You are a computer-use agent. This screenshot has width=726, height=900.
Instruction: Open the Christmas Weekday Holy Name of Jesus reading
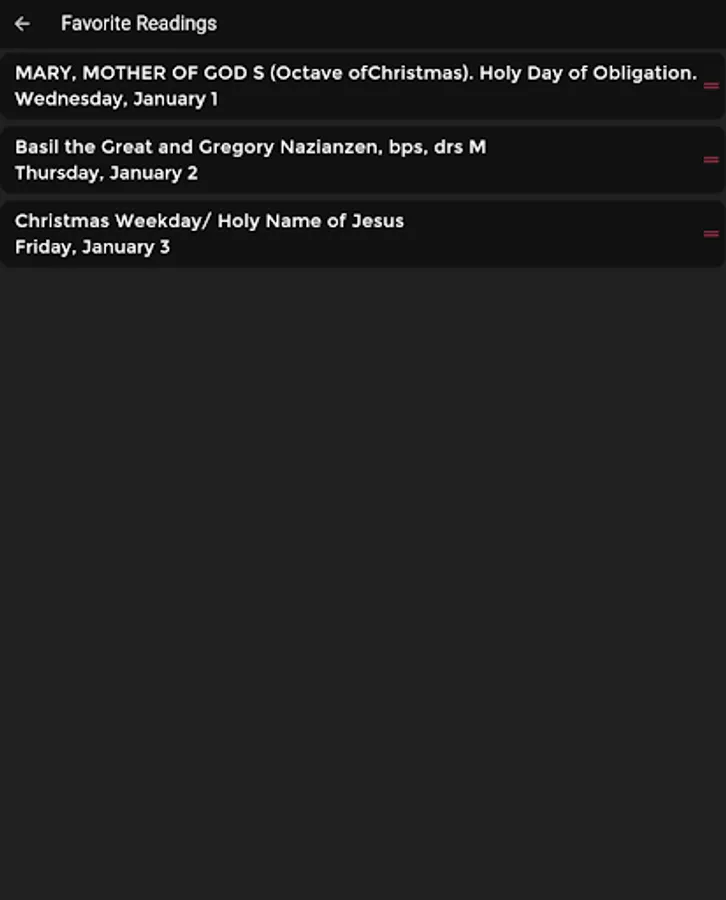click(350, 233)
